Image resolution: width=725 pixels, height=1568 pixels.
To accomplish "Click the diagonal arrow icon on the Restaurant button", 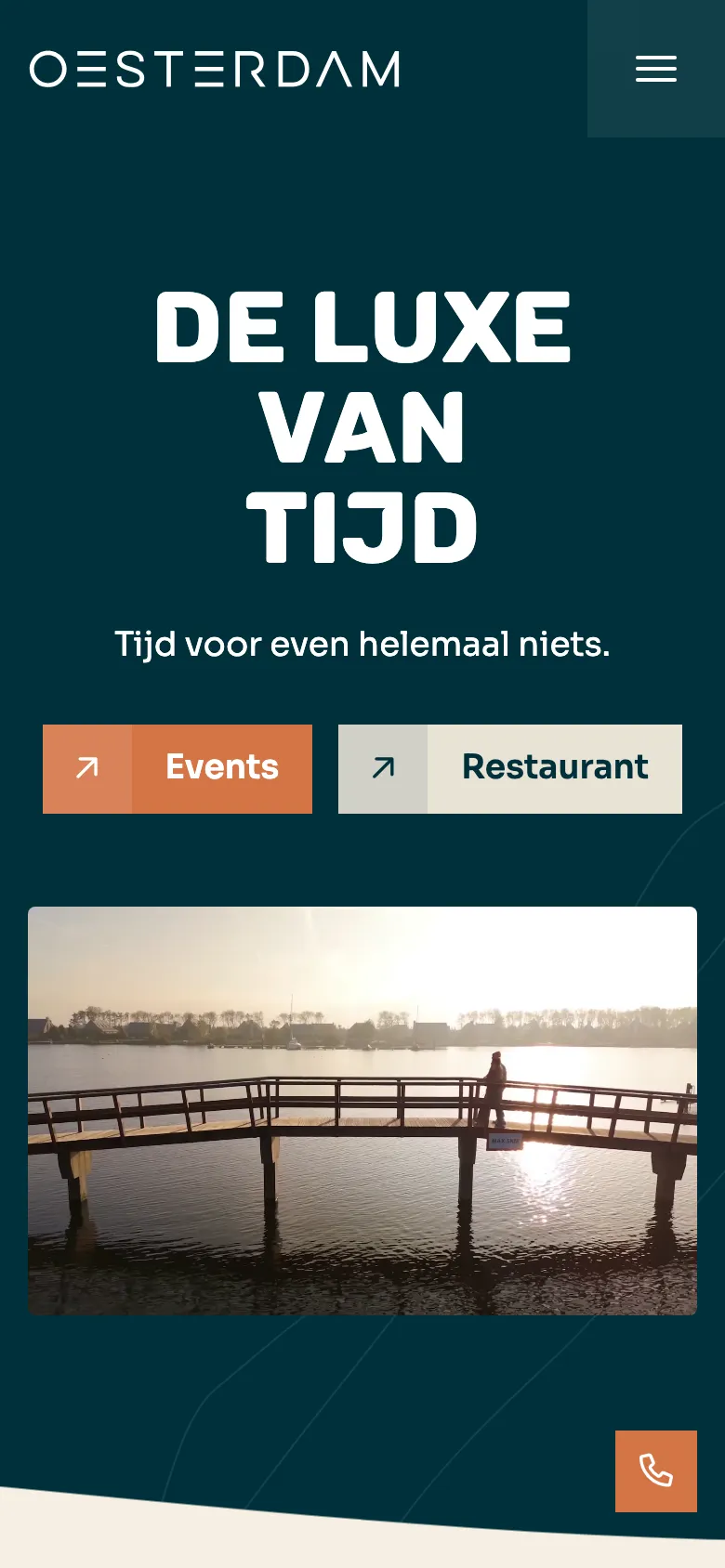I will pos(382,768).
